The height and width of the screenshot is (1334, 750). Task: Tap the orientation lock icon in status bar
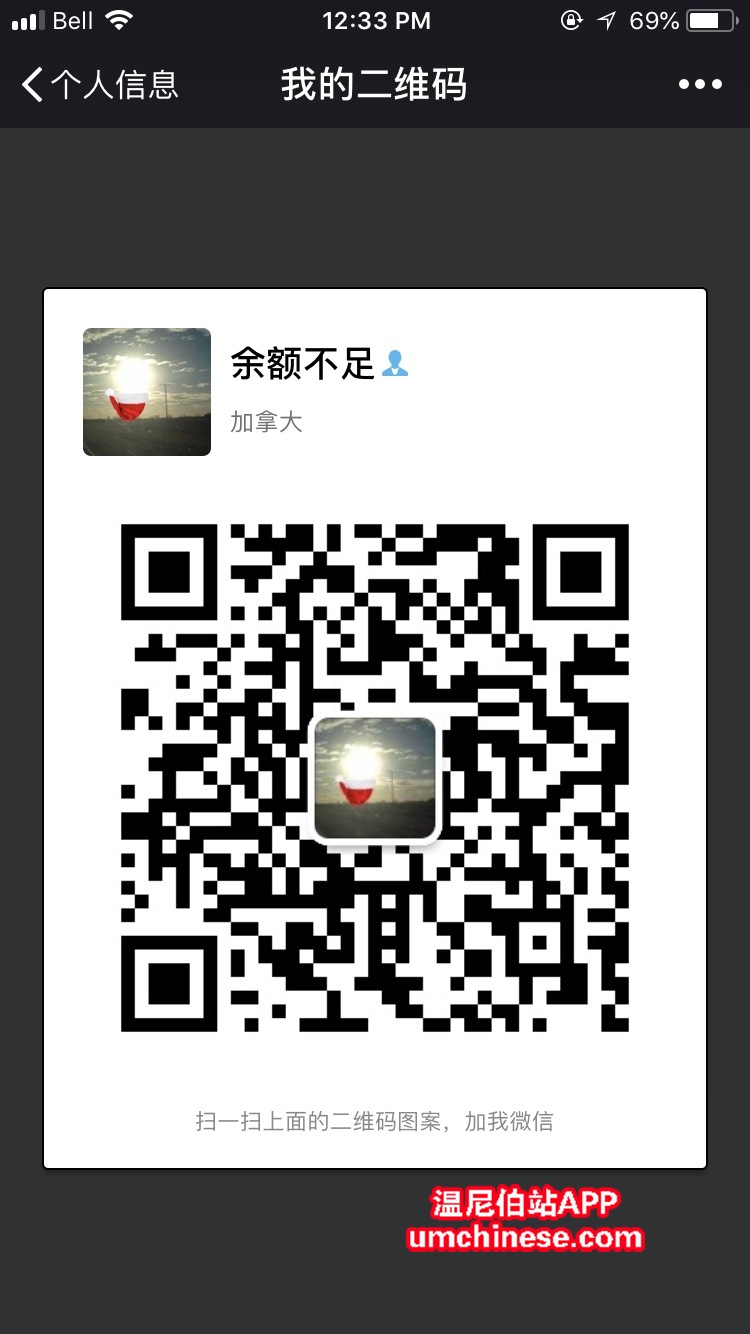pyautogui.click(x=572, y=19)
